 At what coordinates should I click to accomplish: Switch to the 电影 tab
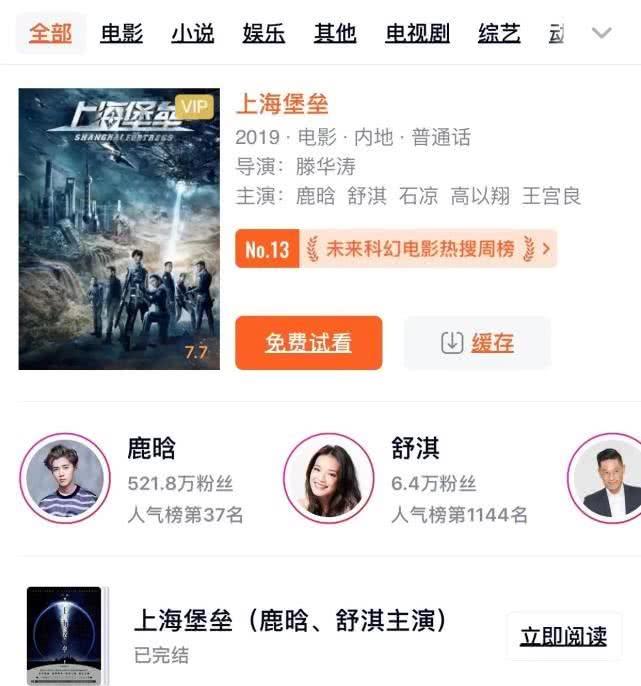tap(121, 33)
